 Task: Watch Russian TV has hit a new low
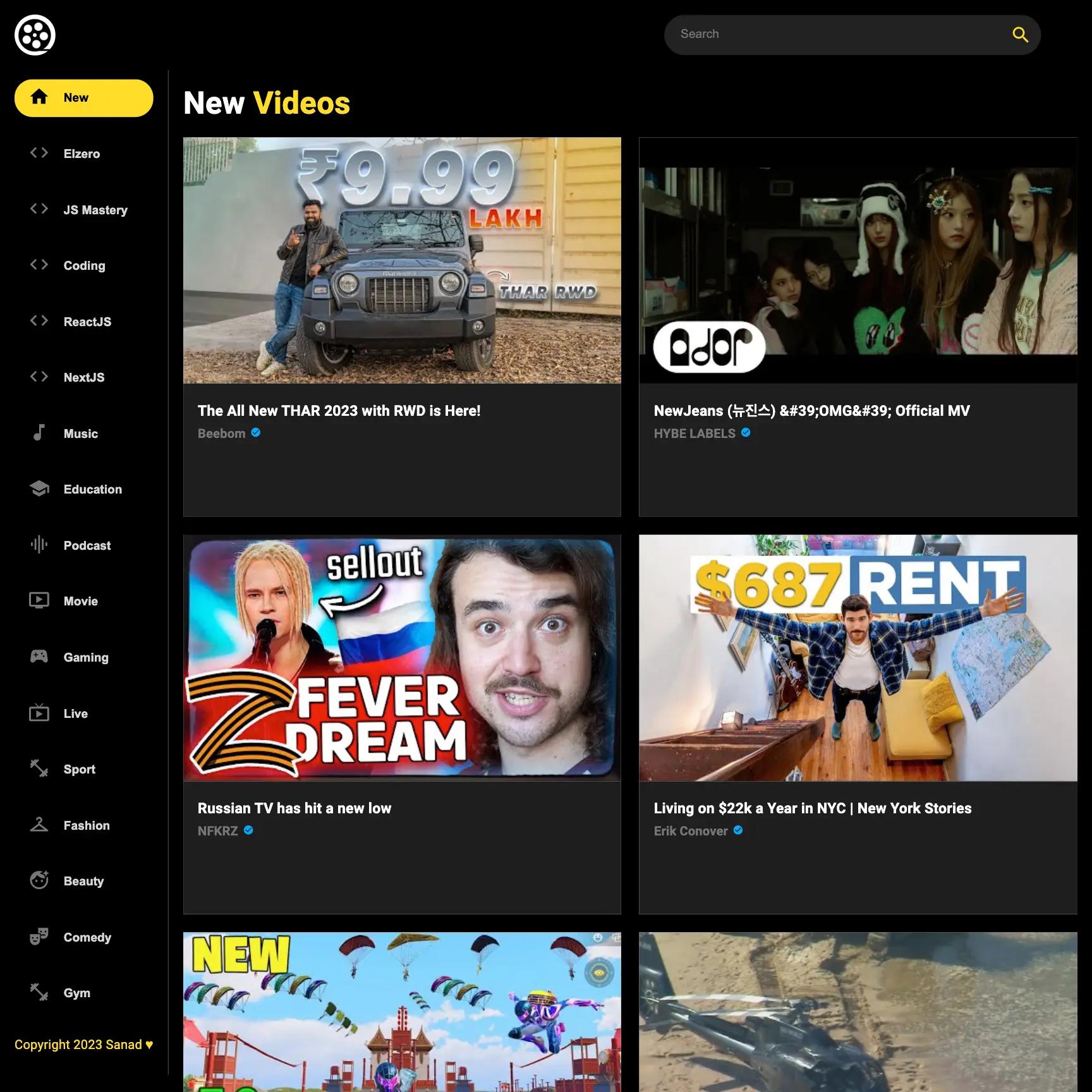pos(402,658)
